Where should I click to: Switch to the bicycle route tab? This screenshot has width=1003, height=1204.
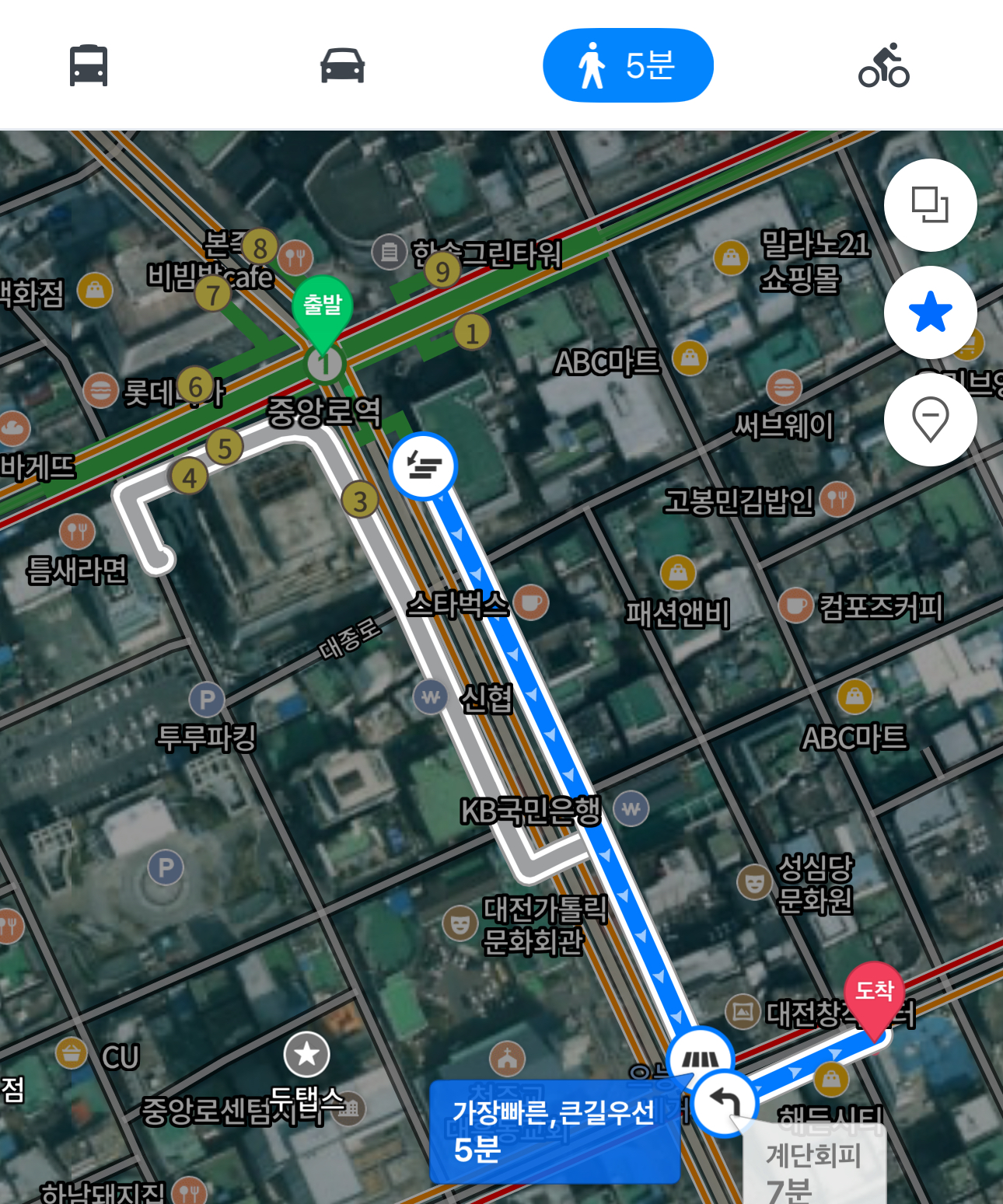click(x=883, y=65)
